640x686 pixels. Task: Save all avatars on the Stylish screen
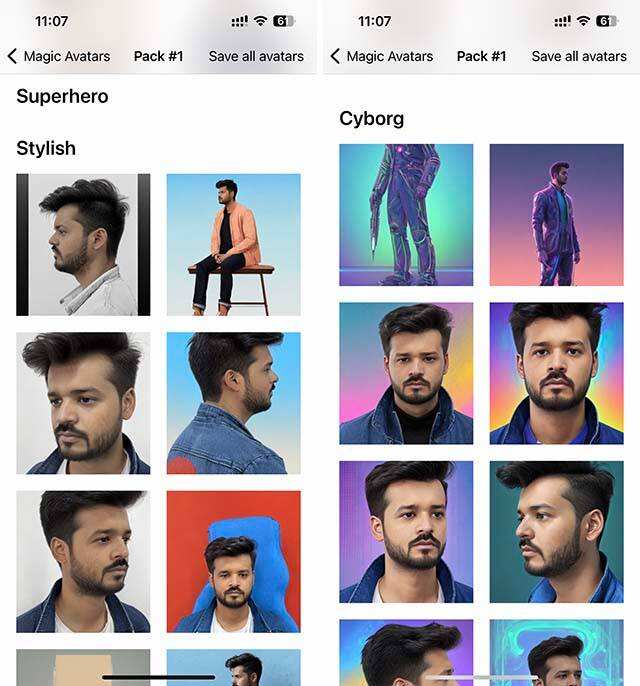[256, 56]
